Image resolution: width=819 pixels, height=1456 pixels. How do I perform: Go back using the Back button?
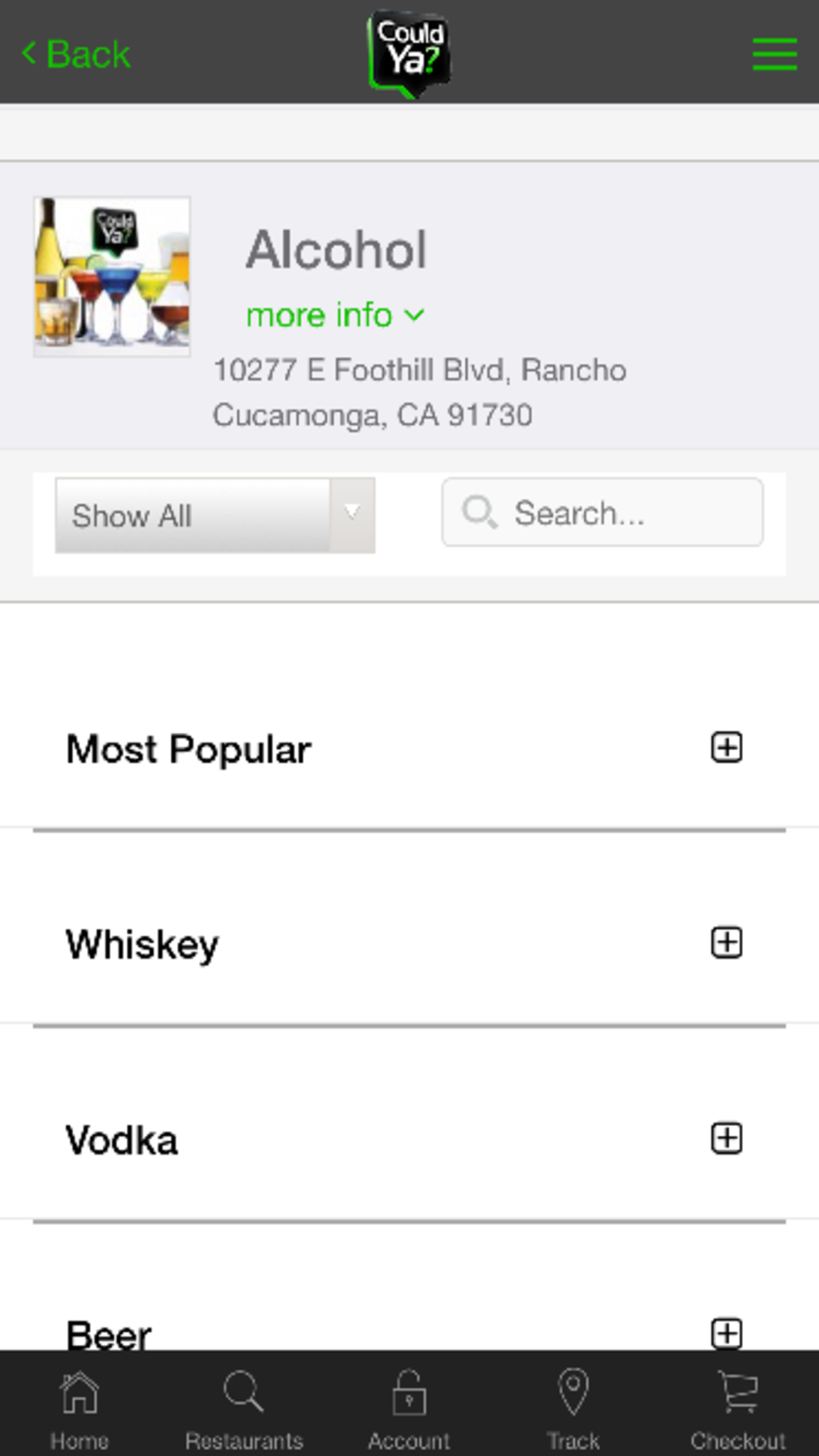[75, 54]
